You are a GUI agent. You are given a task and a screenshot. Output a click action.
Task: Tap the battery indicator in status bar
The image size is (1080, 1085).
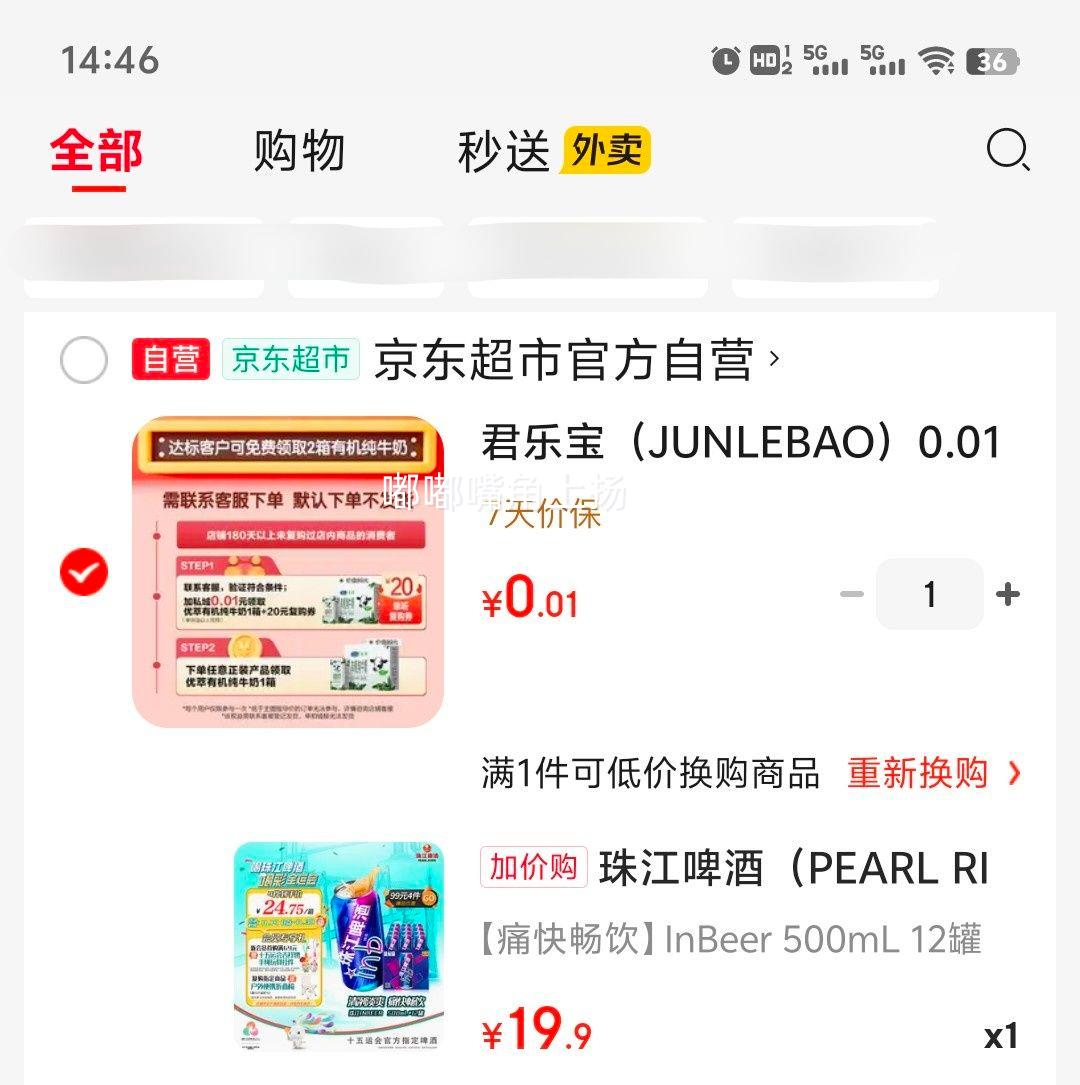coord(993,60)
